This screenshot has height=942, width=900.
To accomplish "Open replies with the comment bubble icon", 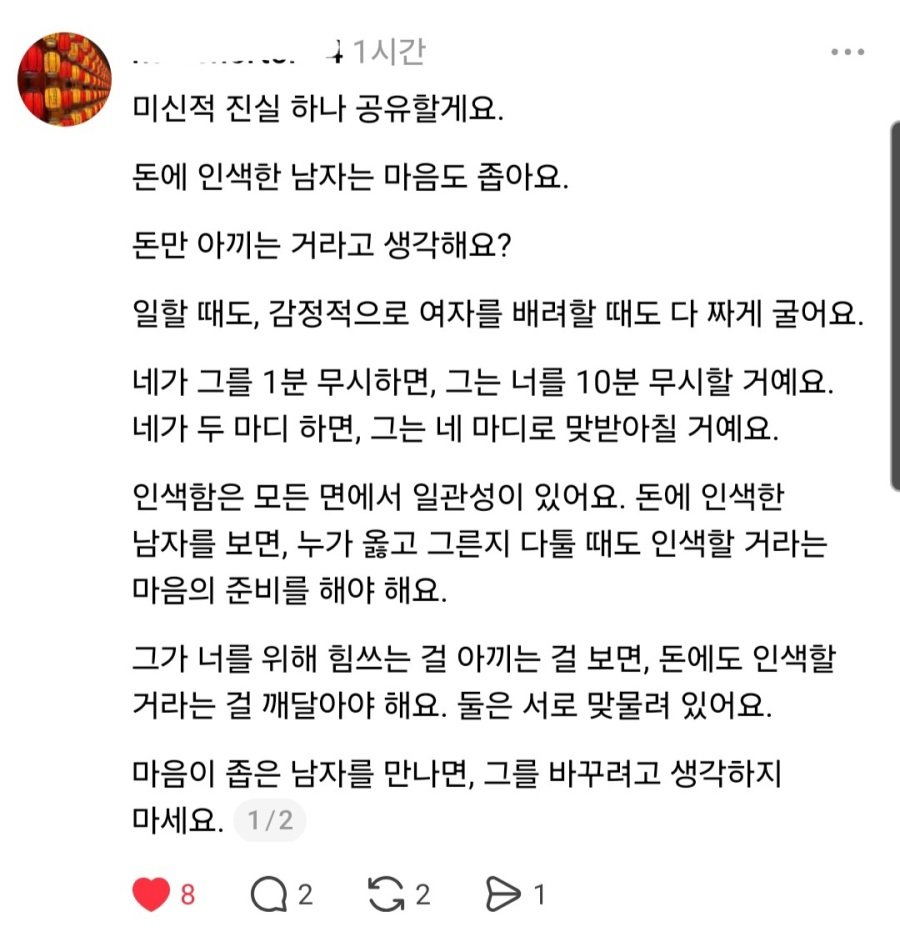I will coord(268,894).
